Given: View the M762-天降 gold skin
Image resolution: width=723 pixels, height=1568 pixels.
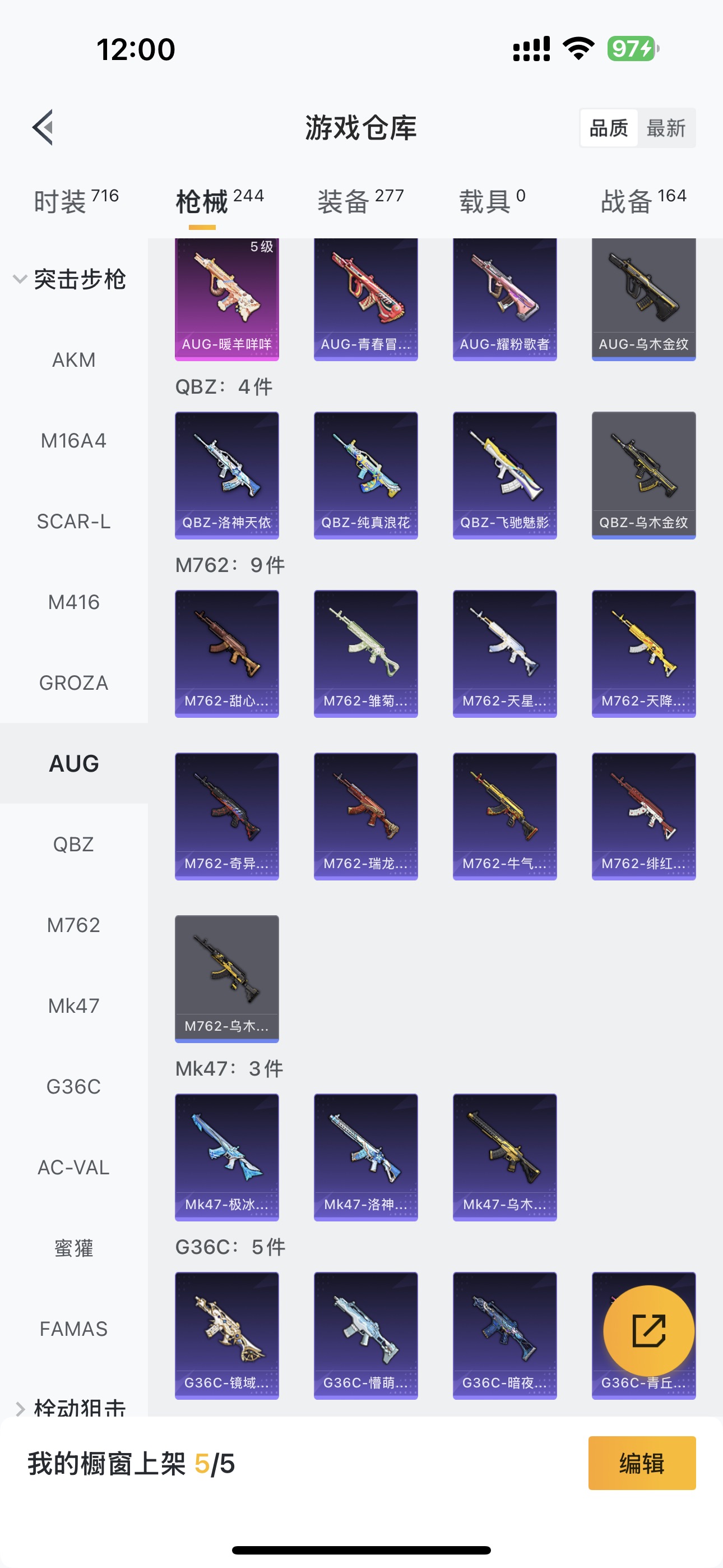Looking at the screenshot, I should point(643,653).
